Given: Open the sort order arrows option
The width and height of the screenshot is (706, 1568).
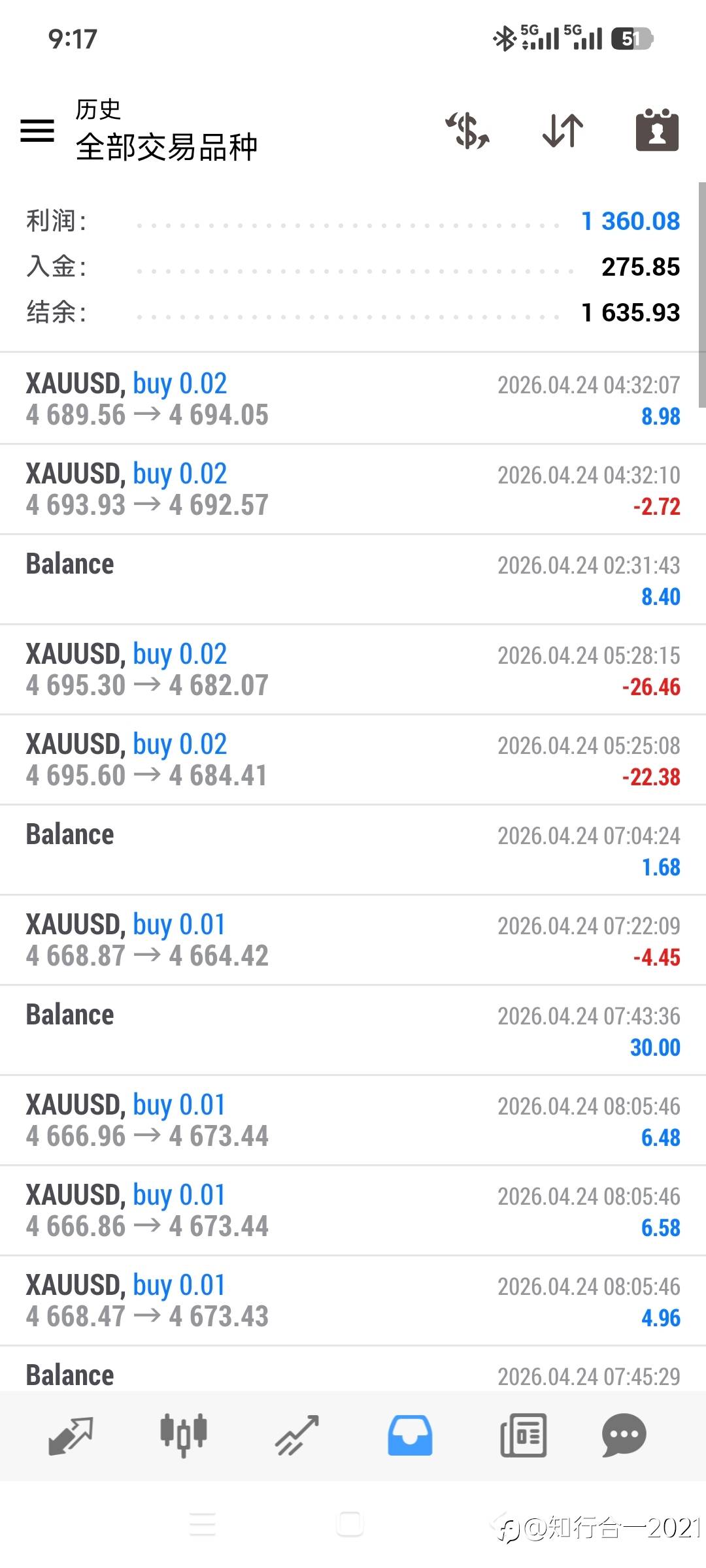Looking at the screenshot, I should (563, 130).
